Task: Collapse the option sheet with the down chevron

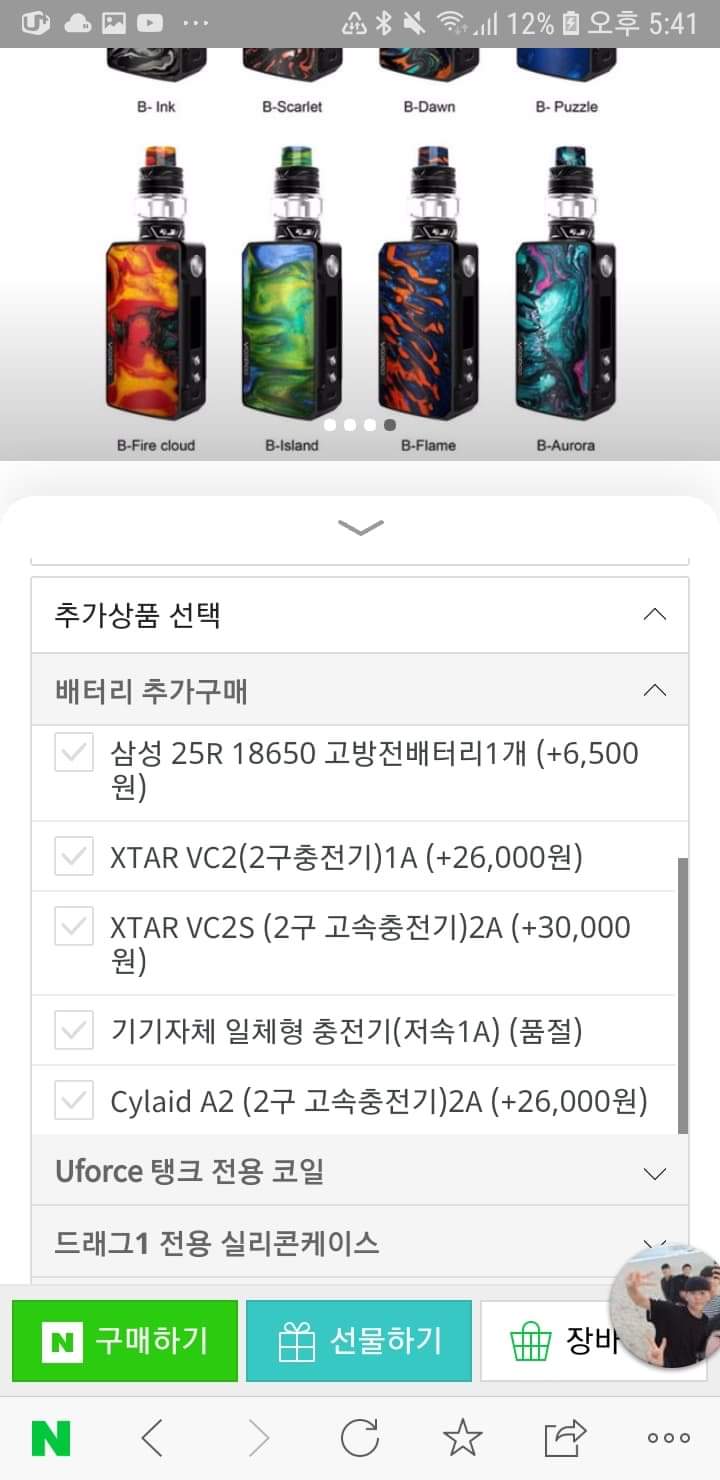Action: [x=360, y=528]
